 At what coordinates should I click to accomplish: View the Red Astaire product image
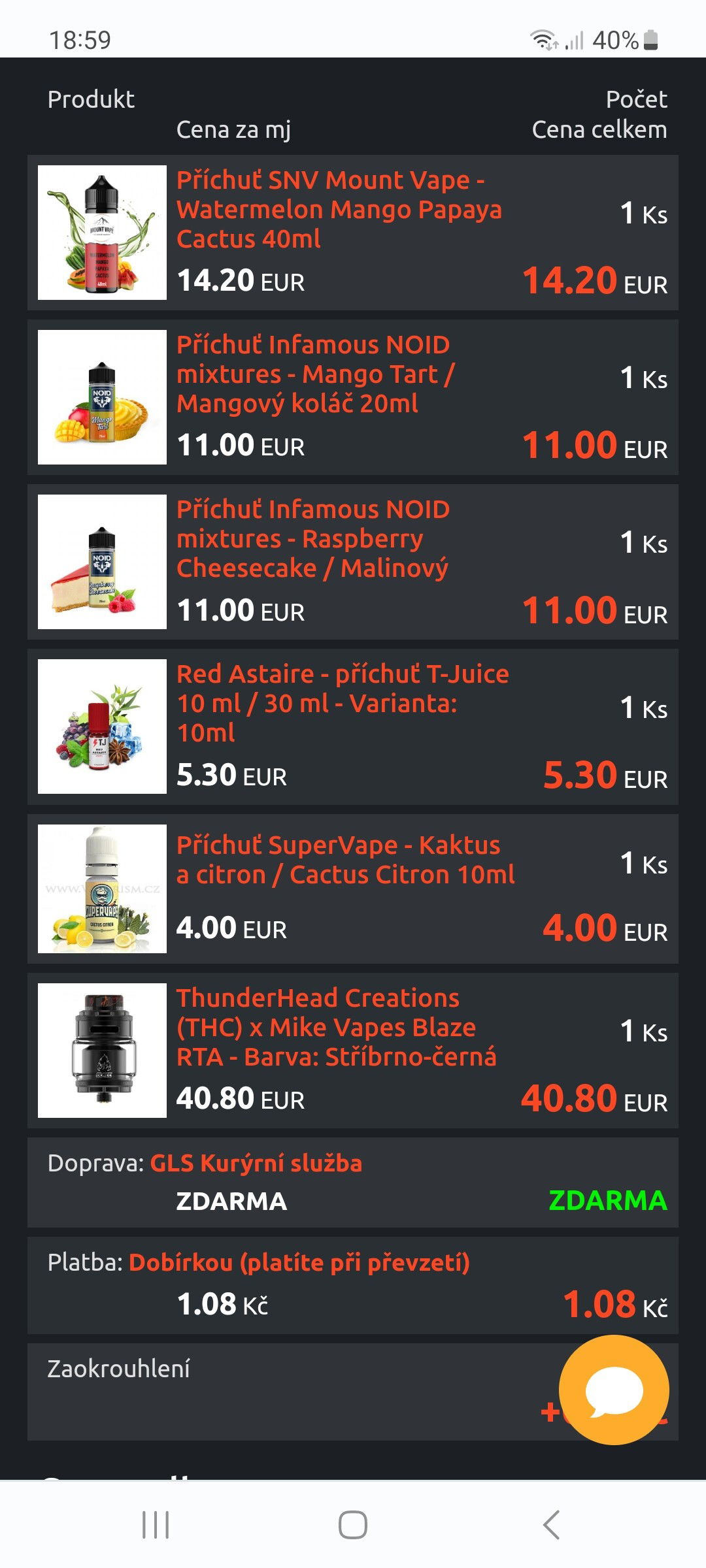pos(102,727)
